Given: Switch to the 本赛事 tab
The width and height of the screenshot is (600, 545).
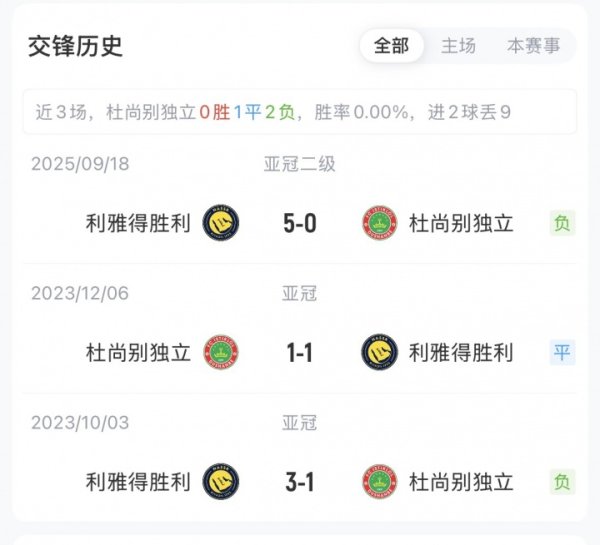Looking at the screenshot, I should pyautogui.click(x=533, y=46).
